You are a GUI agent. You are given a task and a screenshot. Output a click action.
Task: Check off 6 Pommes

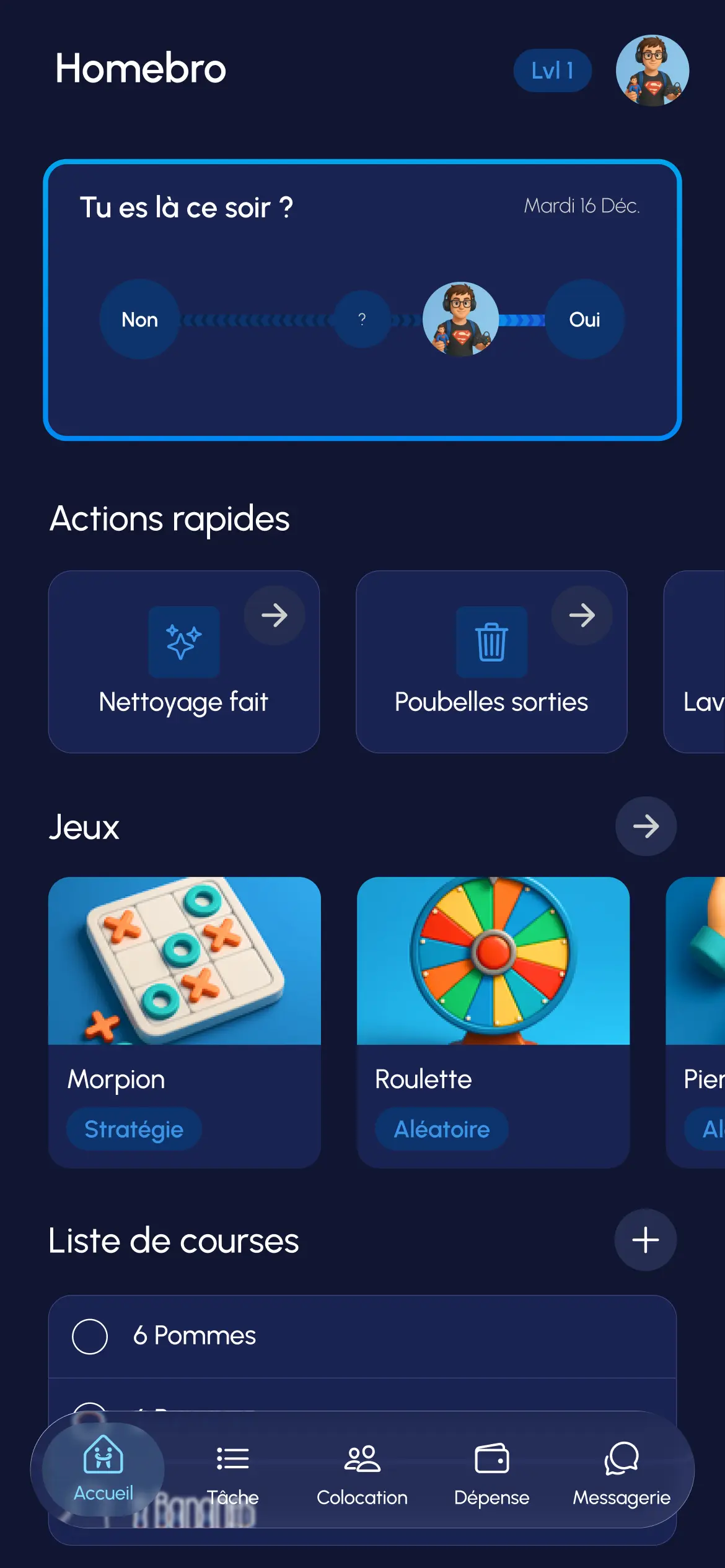[90, 1336]
